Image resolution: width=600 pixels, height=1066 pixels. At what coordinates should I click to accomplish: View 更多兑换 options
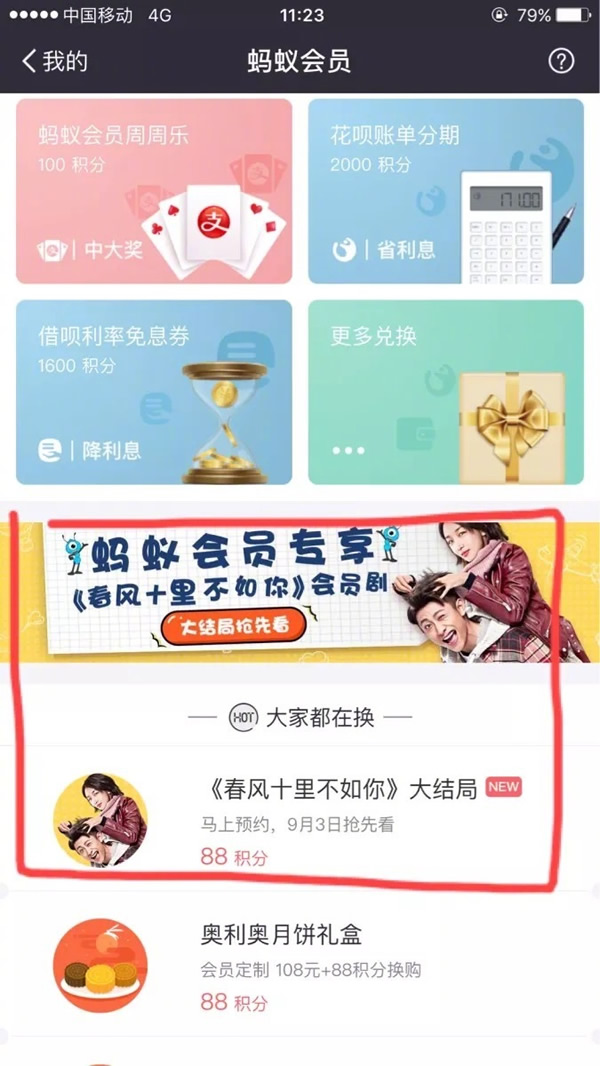click(x=445, y=392)
